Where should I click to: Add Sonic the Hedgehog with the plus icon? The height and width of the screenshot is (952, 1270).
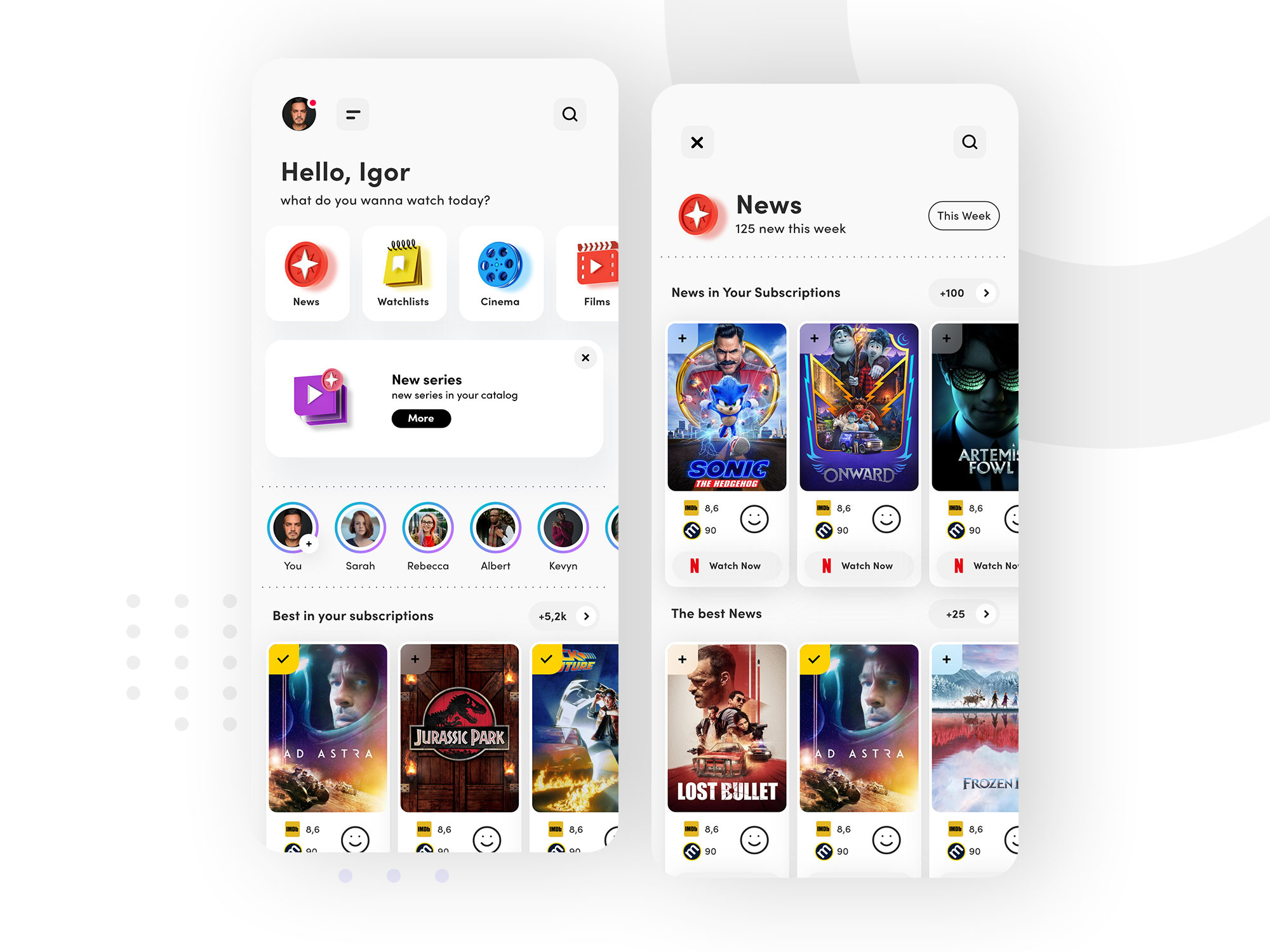point(683,338)
